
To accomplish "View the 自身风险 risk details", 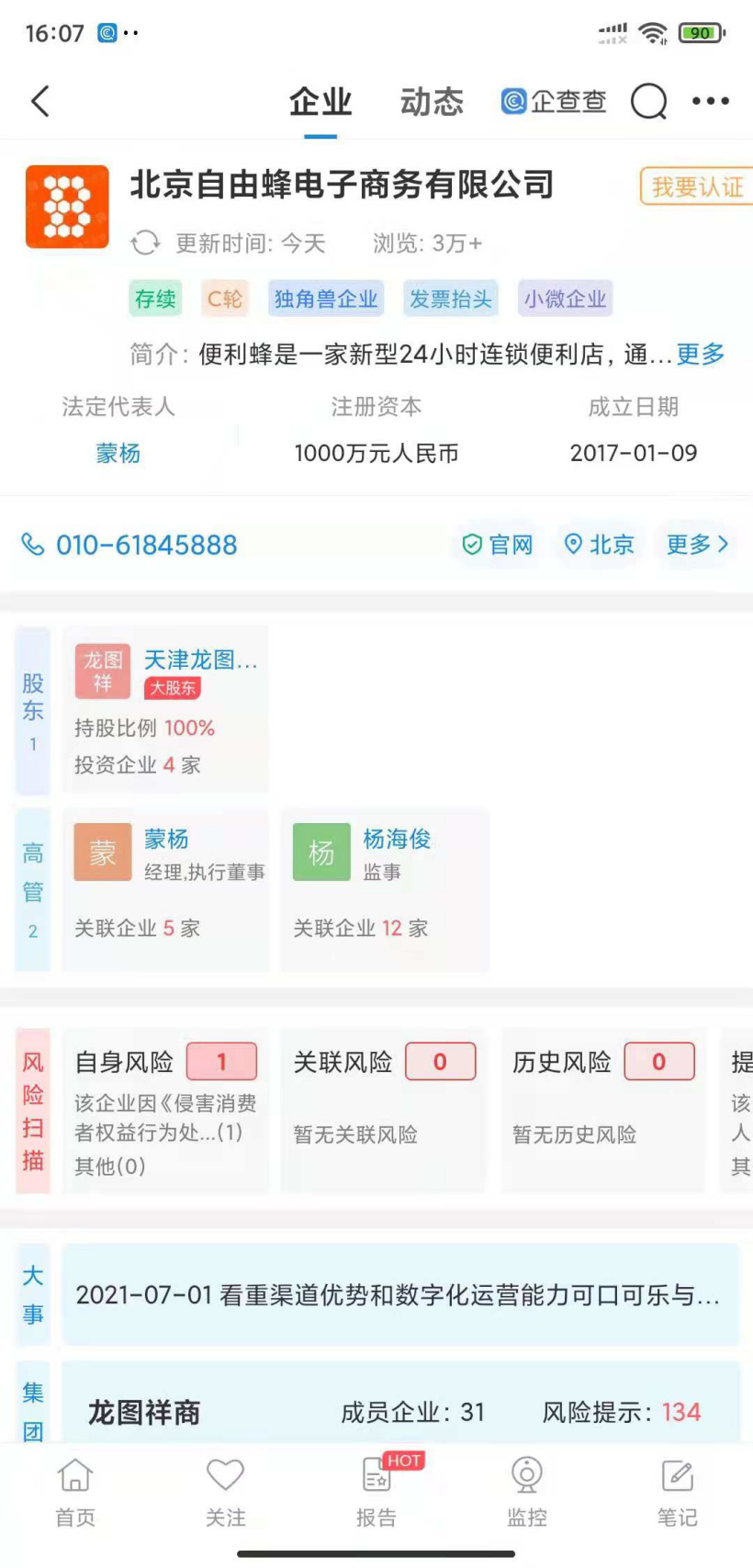I will pos(165,1110).
